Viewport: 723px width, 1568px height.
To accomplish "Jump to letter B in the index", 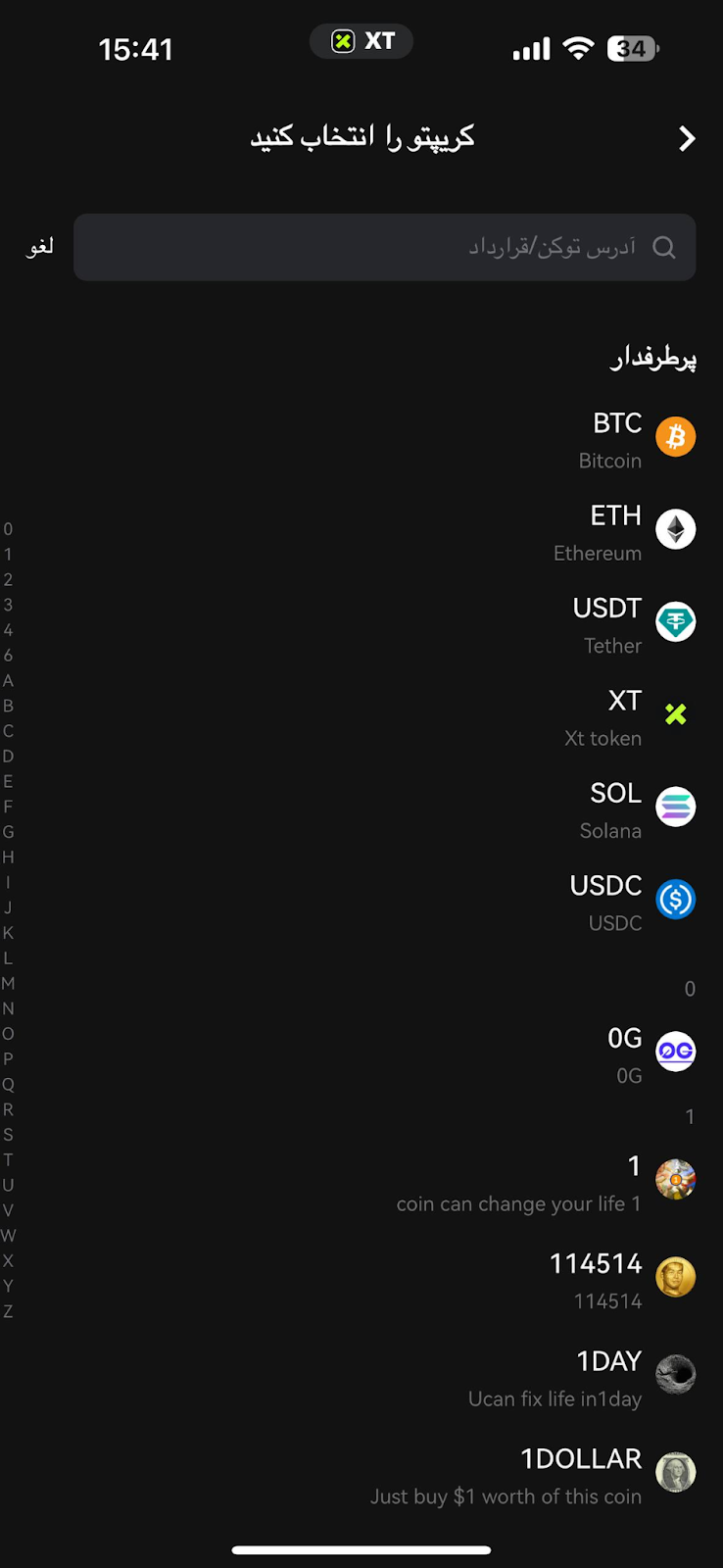I will 9,706.
